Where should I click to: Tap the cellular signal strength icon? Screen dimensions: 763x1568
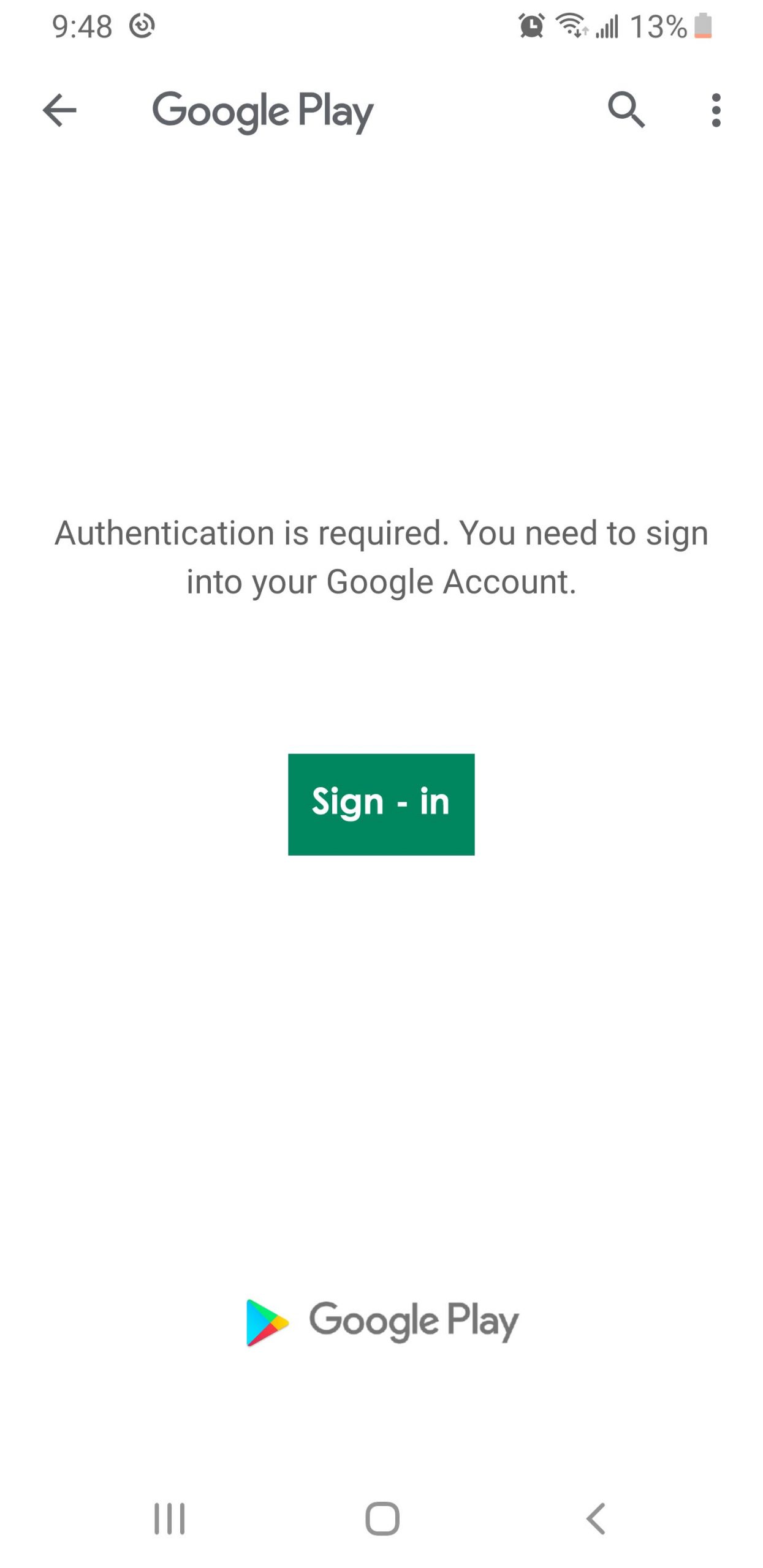607,27
